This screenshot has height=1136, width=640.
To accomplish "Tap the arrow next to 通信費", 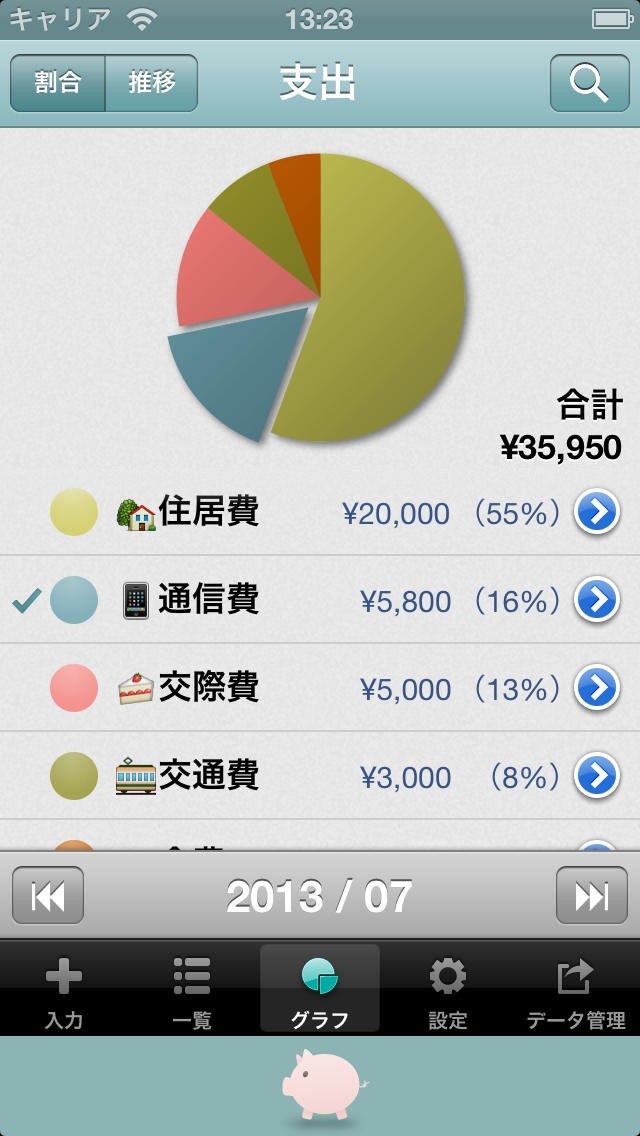I will coord(596,600).
